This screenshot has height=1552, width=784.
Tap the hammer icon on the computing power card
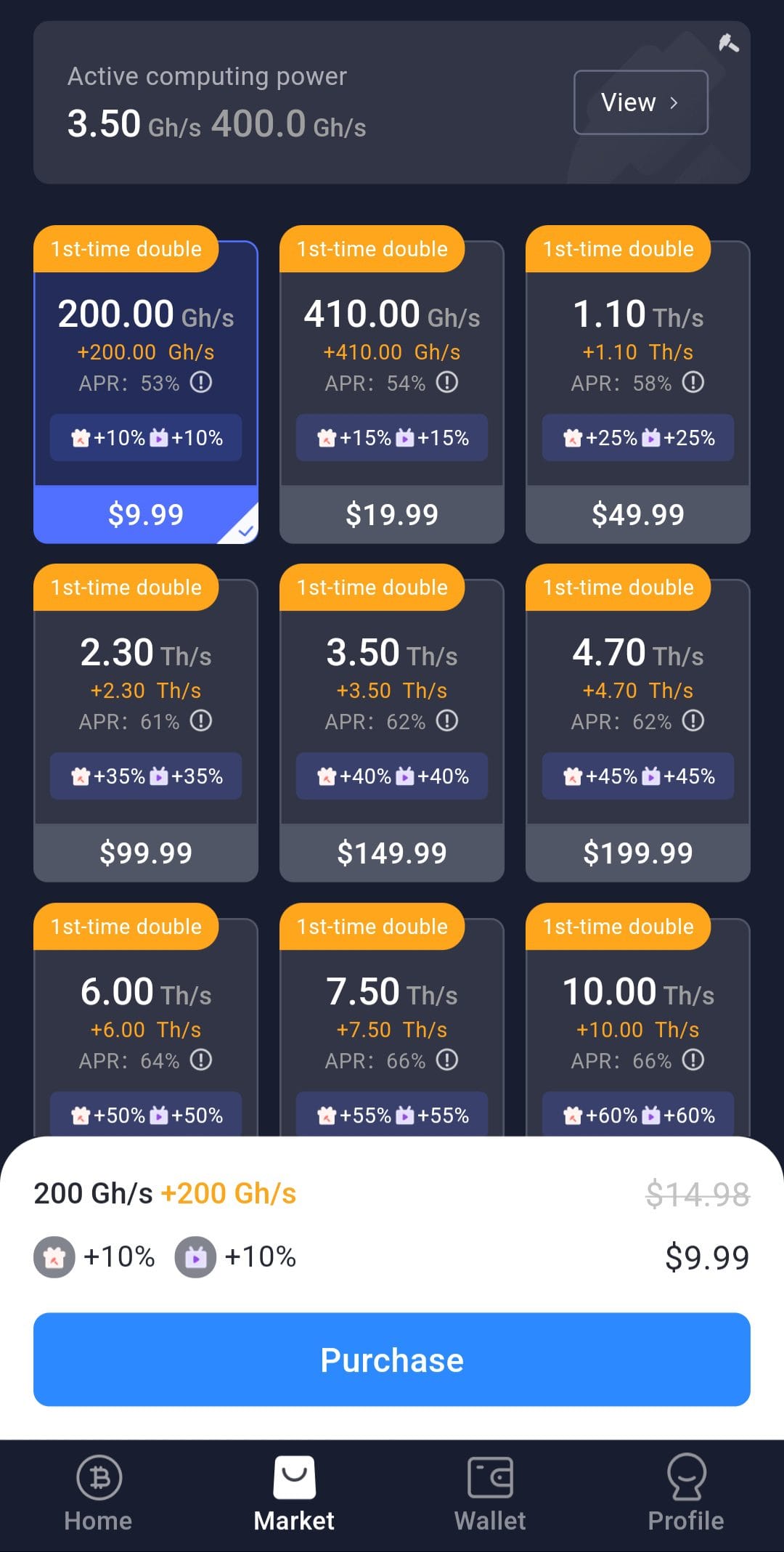[x=730, y=44]
